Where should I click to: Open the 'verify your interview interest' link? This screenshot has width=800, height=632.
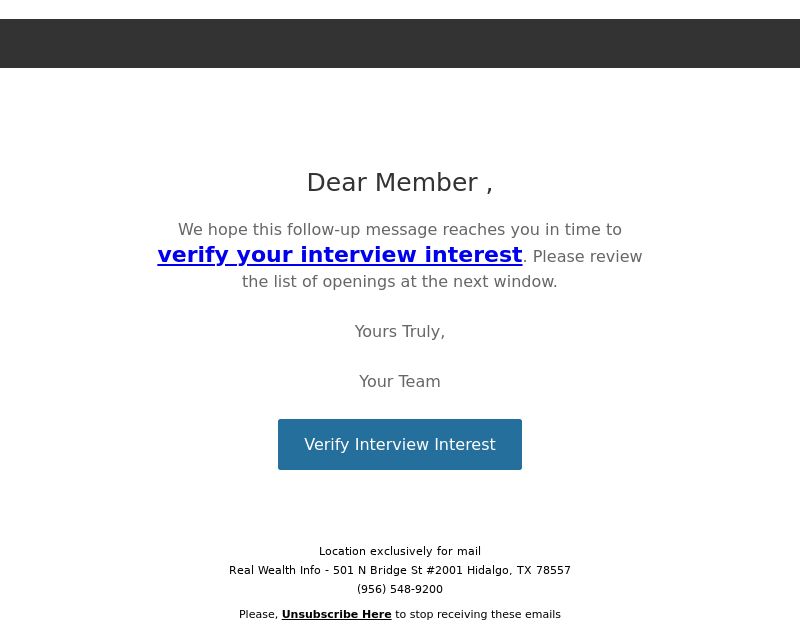coord(340,255)
